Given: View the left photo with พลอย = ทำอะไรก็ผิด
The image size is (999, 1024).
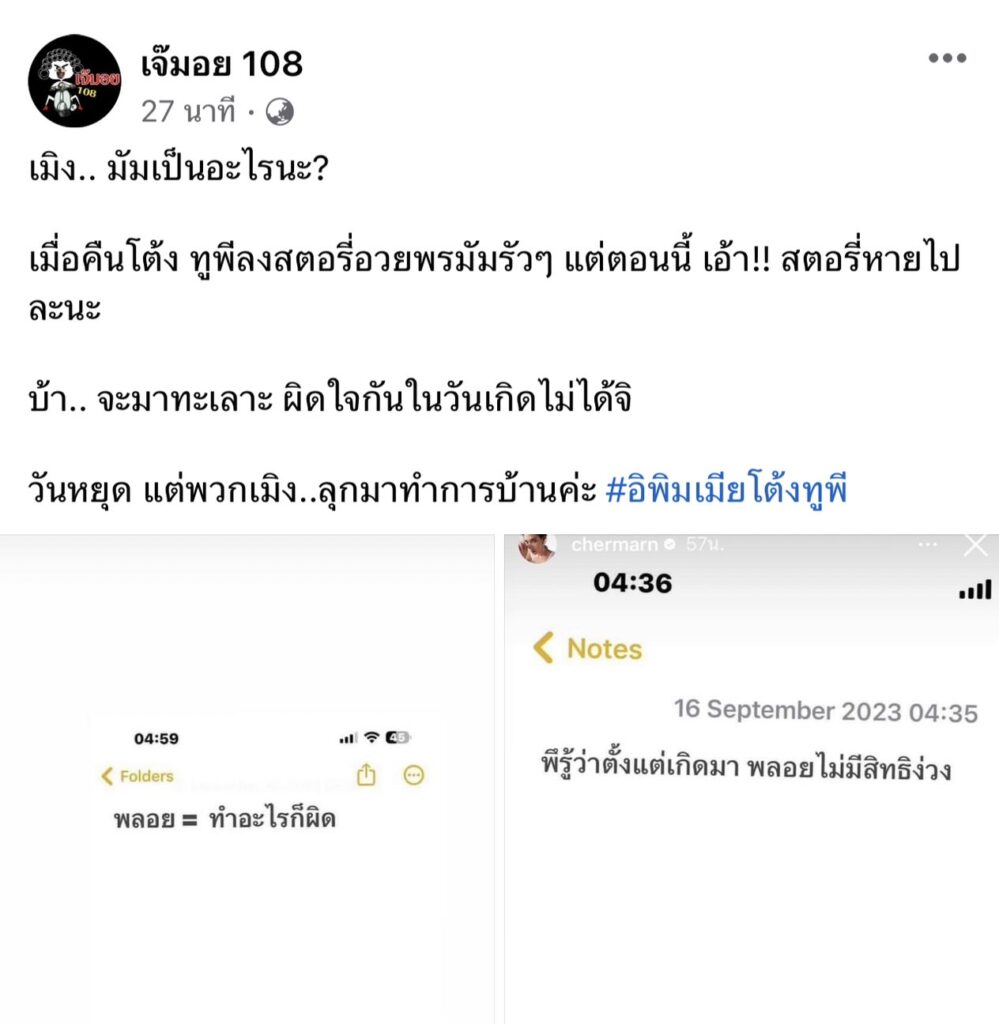Looking at the screenshot, I should [x=248, y=780].
